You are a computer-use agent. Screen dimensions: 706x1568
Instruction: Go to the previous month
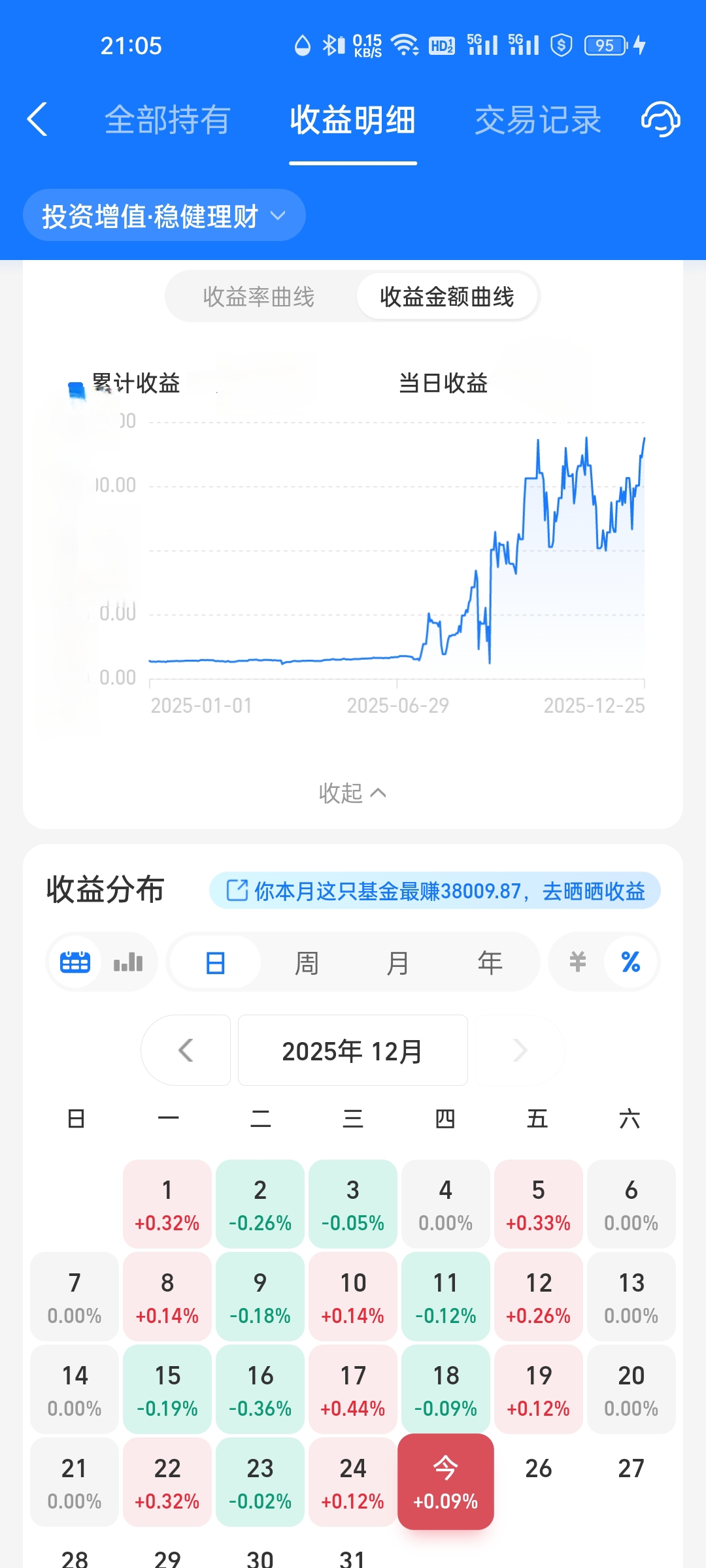(x=186, y=1051)
